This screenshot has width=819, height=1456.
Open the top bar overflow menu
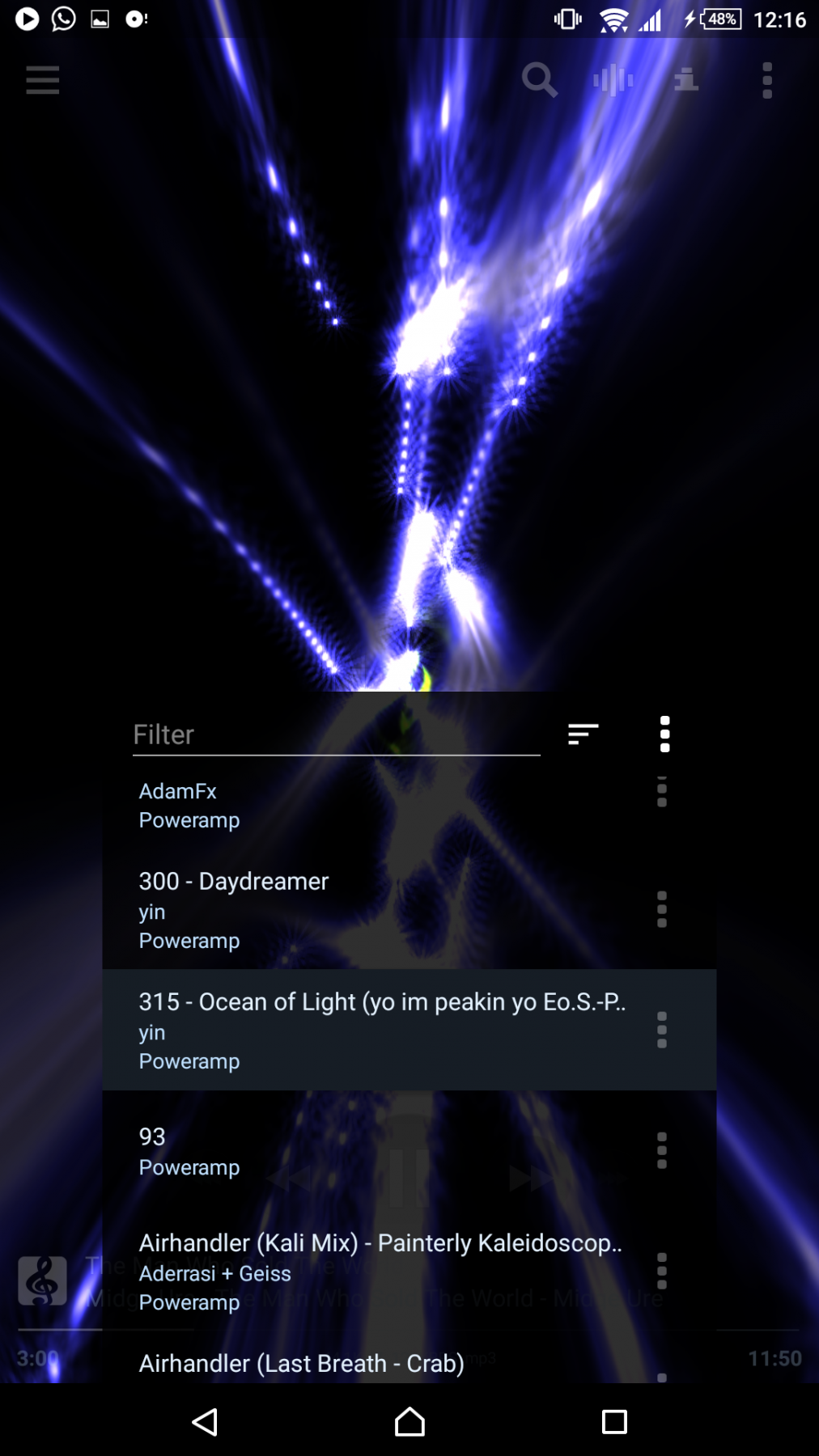point(767,80)
